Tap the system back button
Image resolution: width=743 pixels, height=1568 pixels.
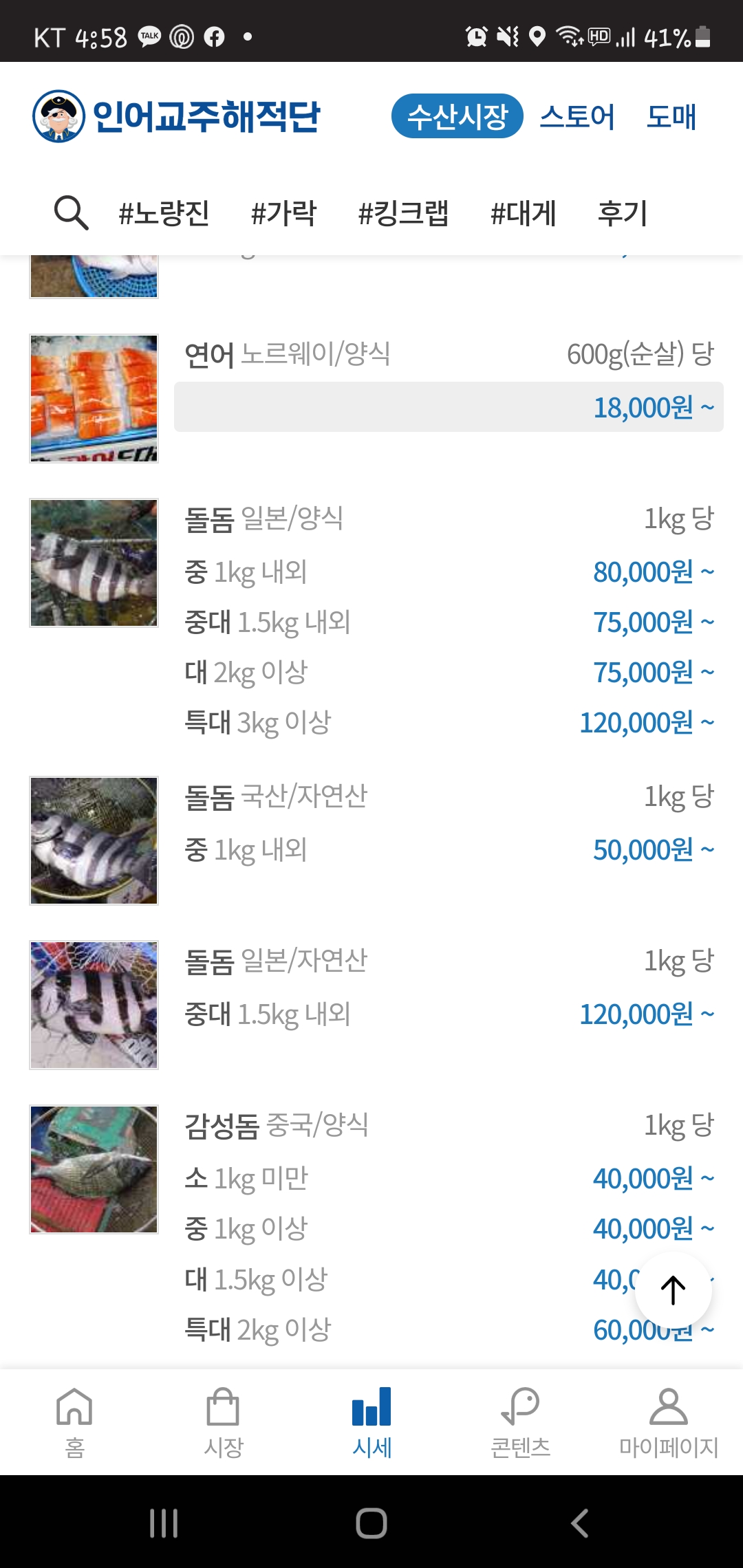(x=579, y=1523)
